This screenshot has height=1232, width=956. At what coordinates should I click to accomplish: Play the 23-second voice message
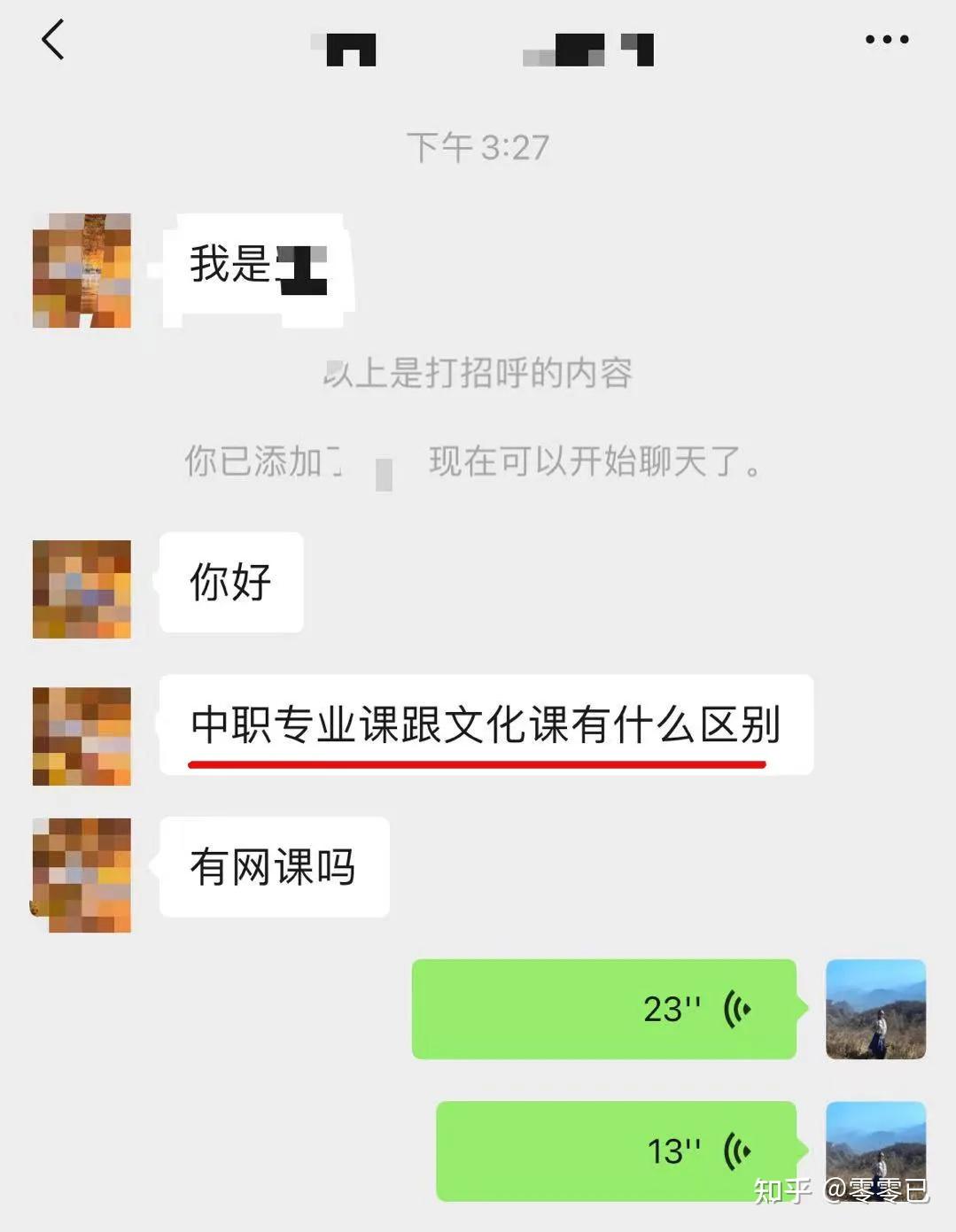point(604,1009)
